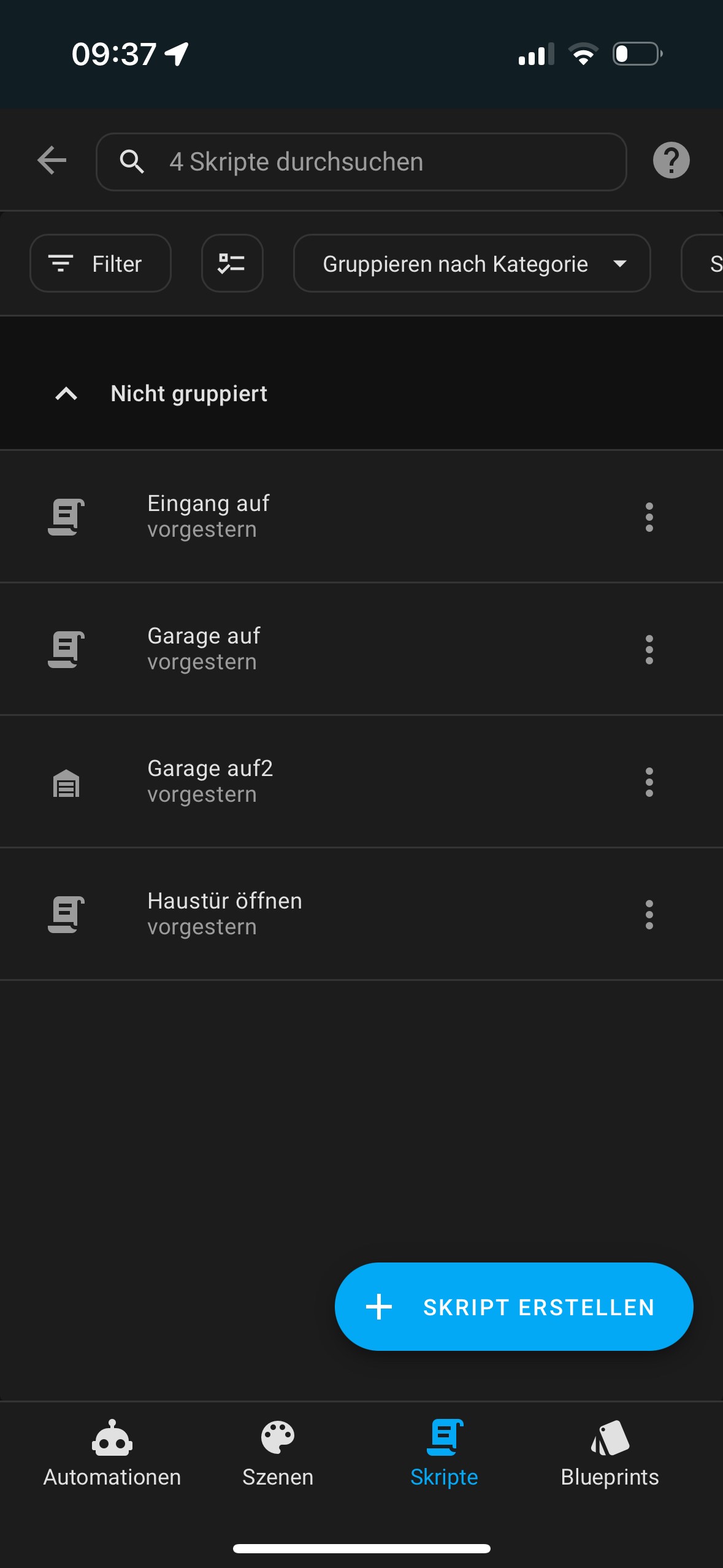Select the Skripte tab

tap(444, 1454)
